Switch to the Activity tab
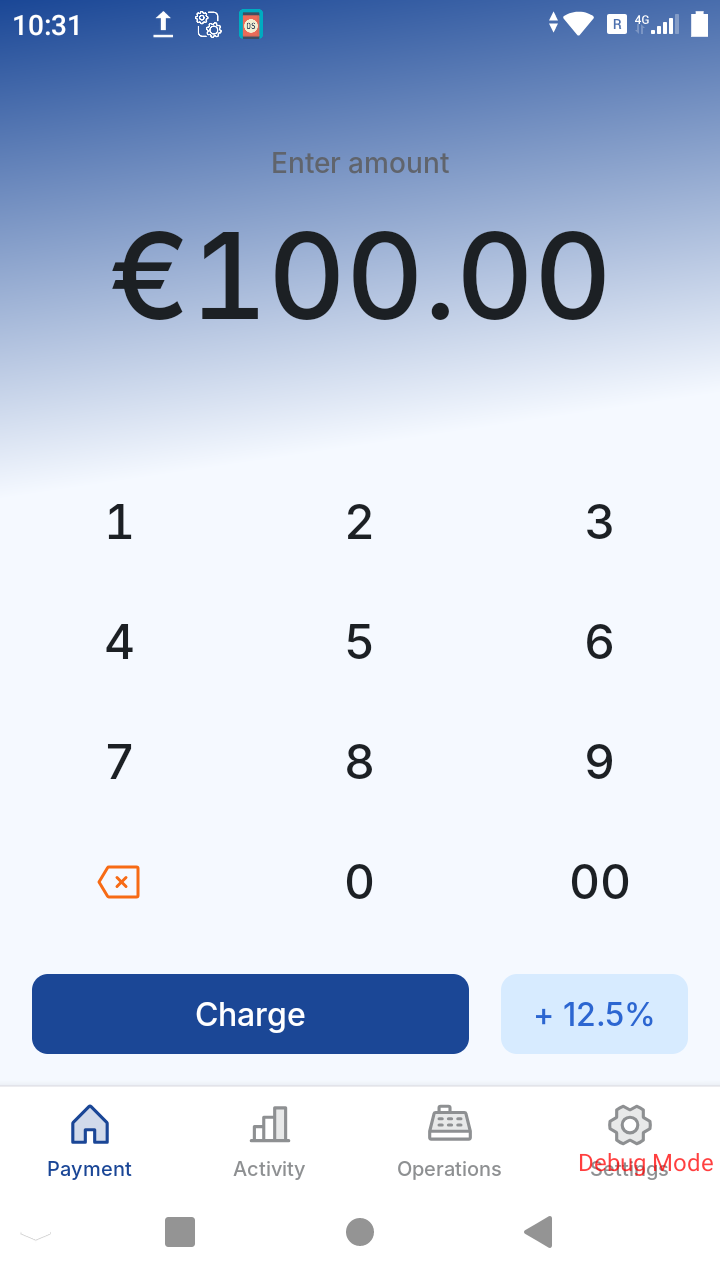Viewport: 720px width, 1280px height. [268, 1140]
